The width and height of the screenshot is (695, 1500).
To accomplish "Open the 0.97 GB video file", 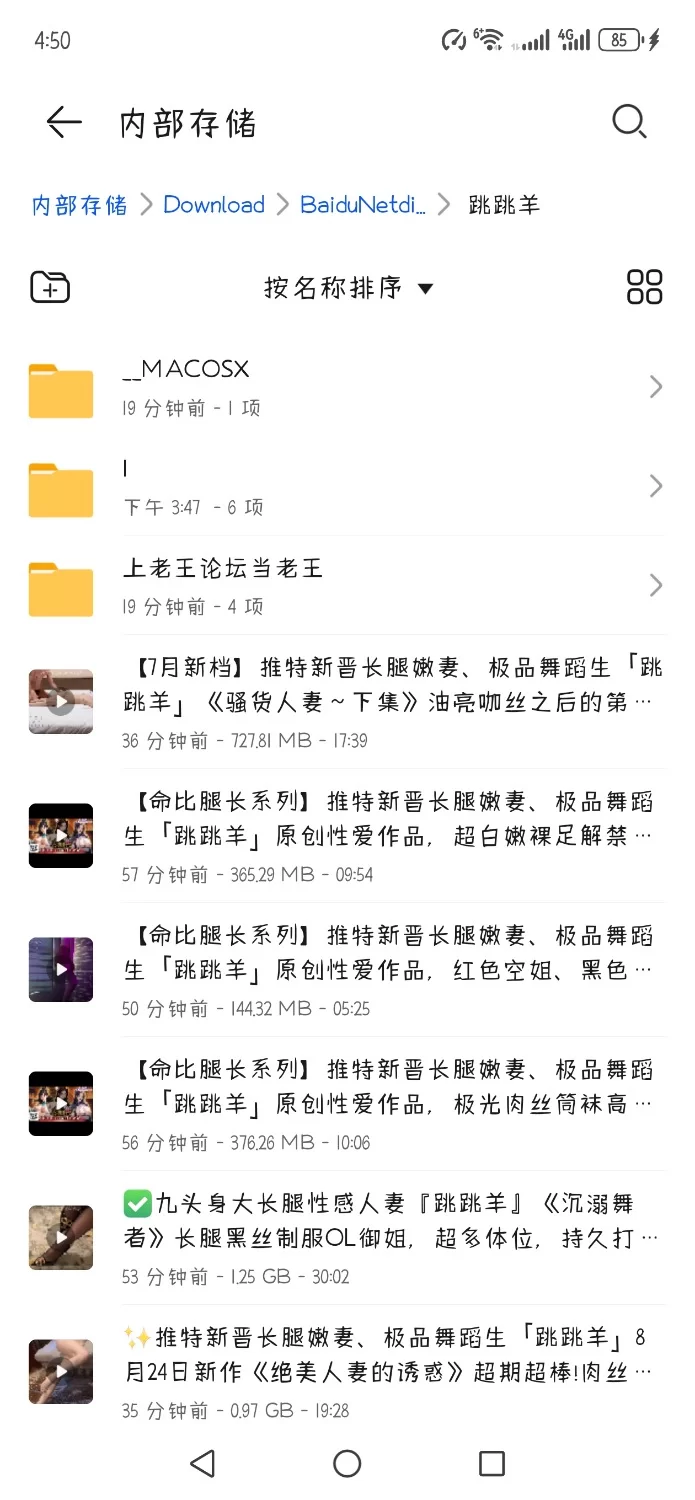I will click(x=390, y=1372).
